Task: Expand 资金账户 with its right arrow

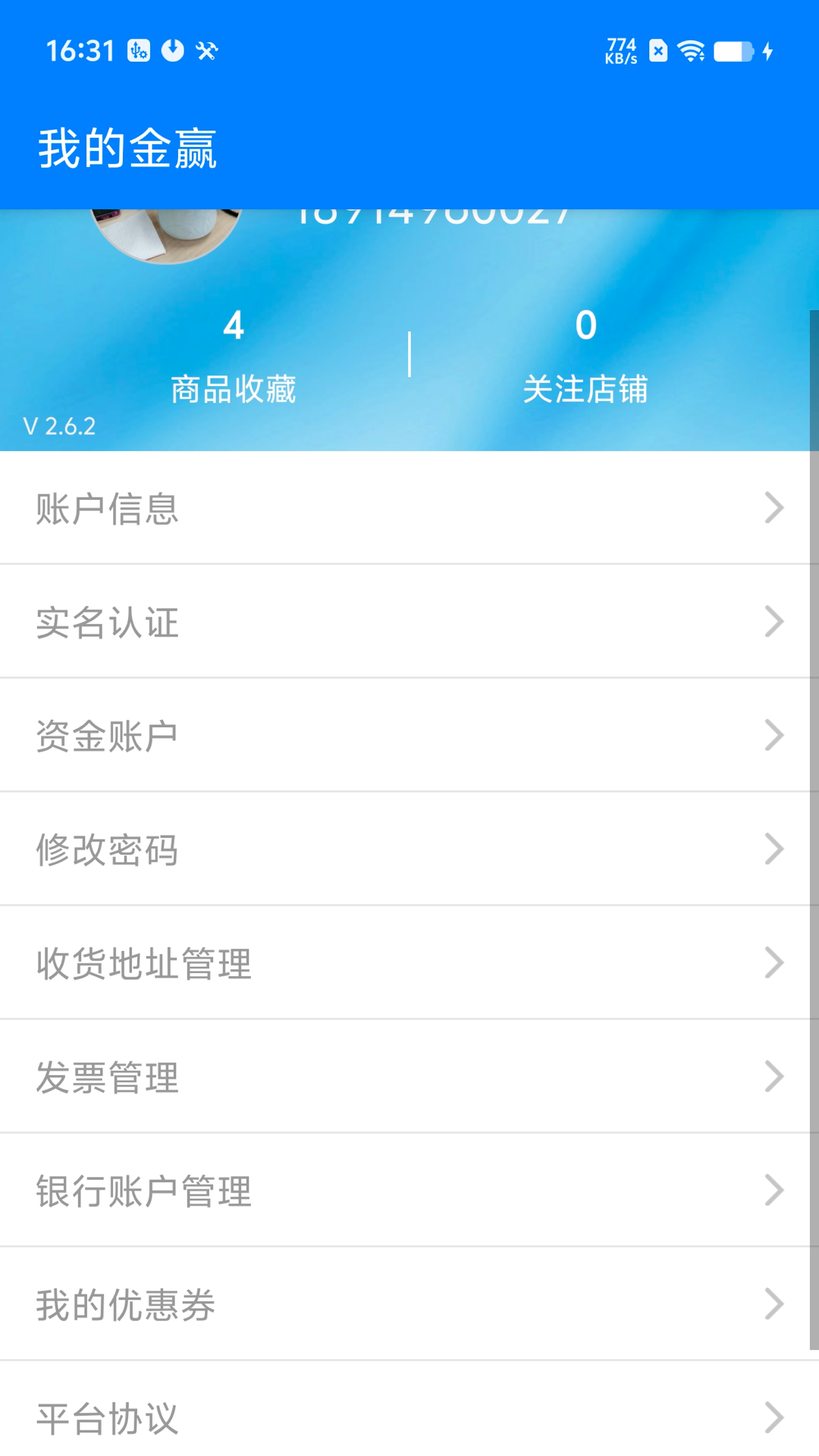Action: point(774,735)
